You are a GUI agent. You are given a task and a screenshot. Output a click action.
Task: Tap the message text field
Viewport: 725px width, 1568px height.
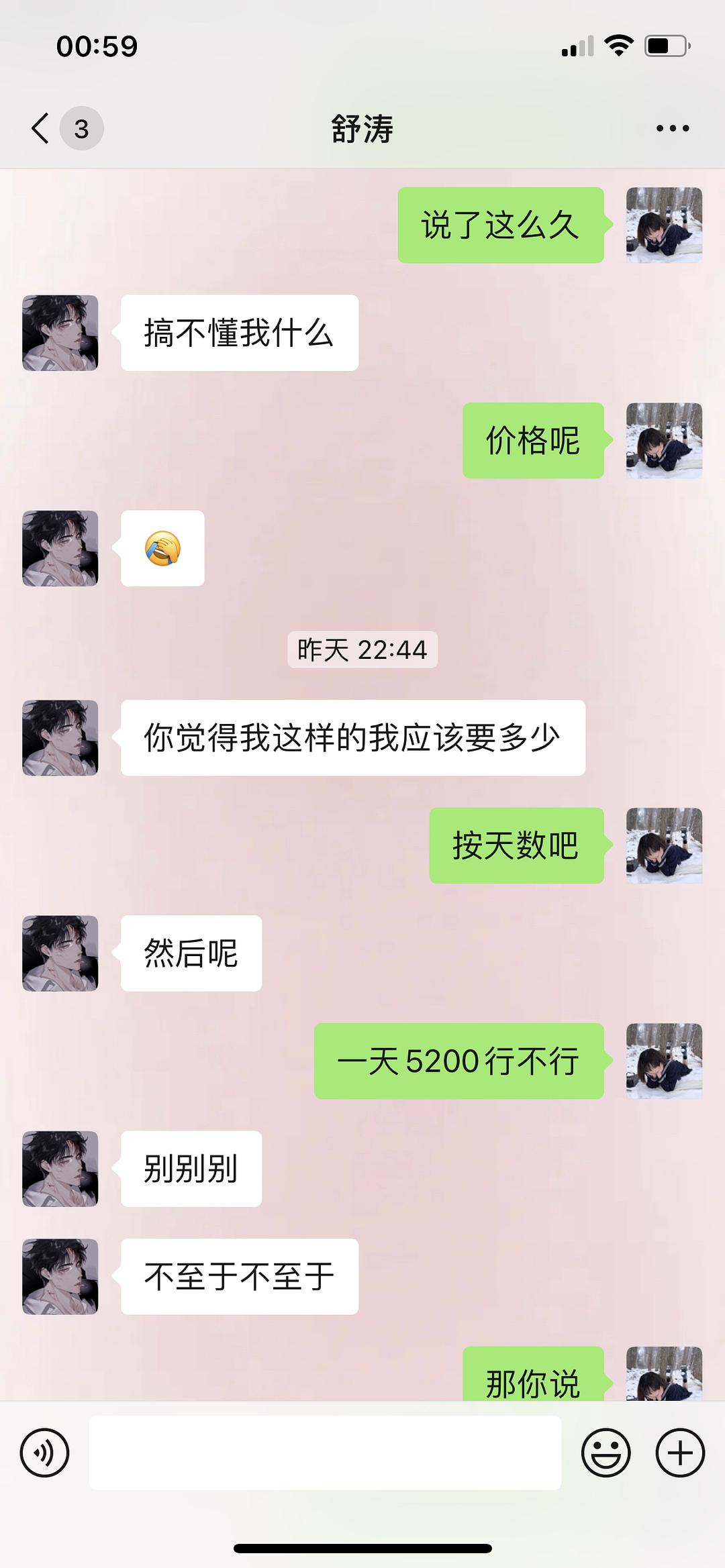[x=325, y=1453]
